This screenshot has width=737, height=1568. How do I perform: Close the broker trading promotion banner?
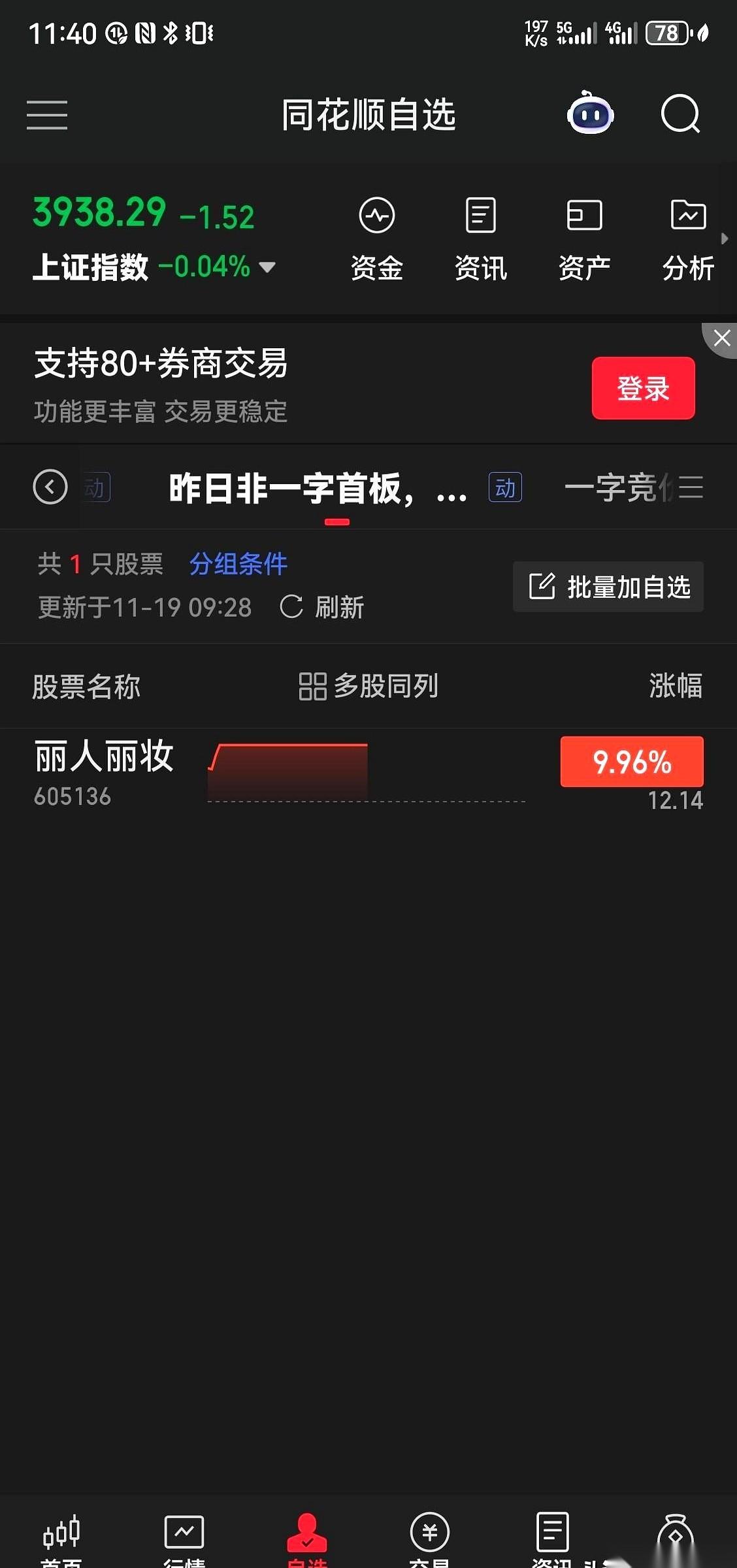(x=721, y=338)
